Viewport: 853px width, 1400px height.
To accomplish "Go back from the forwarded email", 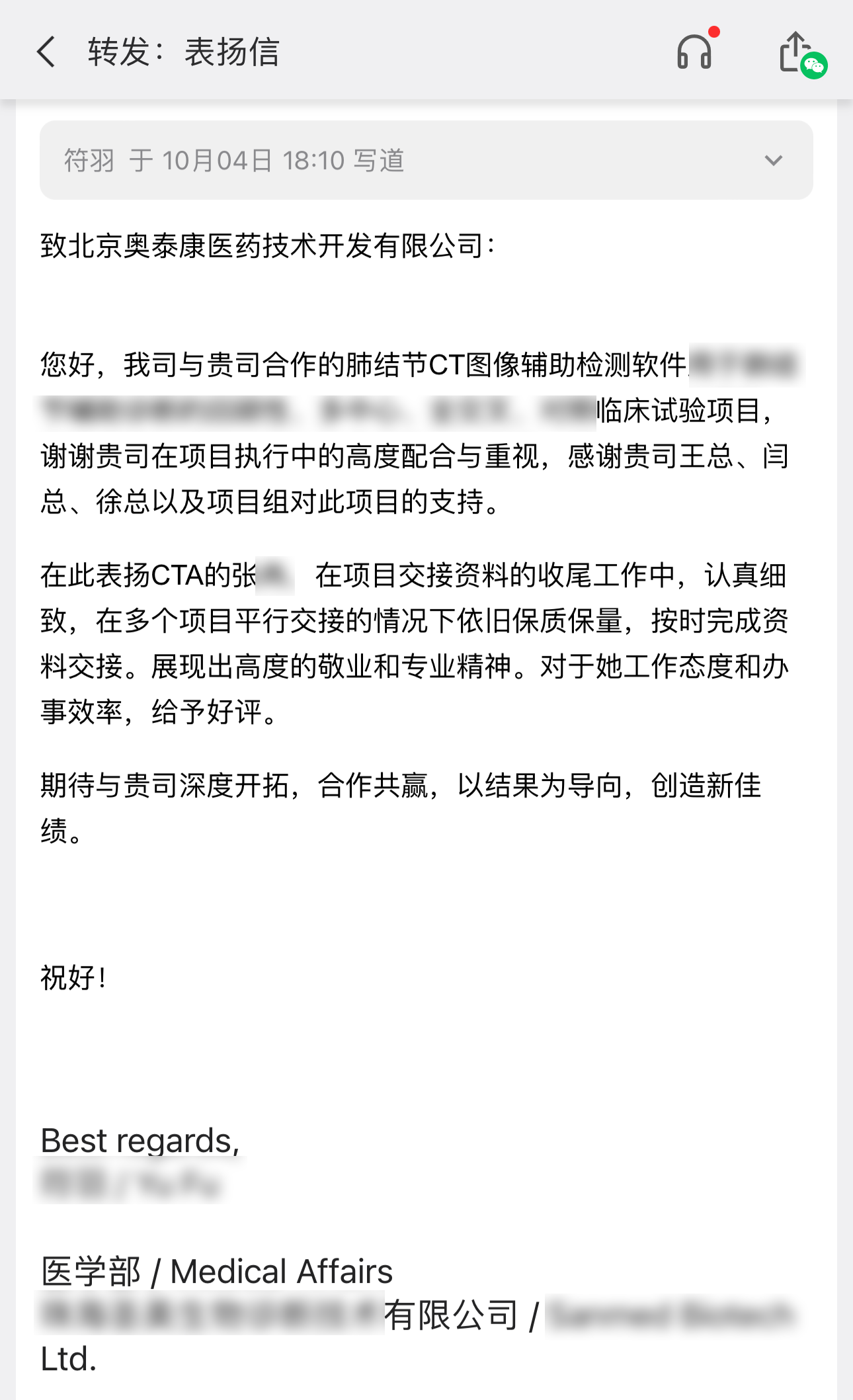I will pos(46,52).
